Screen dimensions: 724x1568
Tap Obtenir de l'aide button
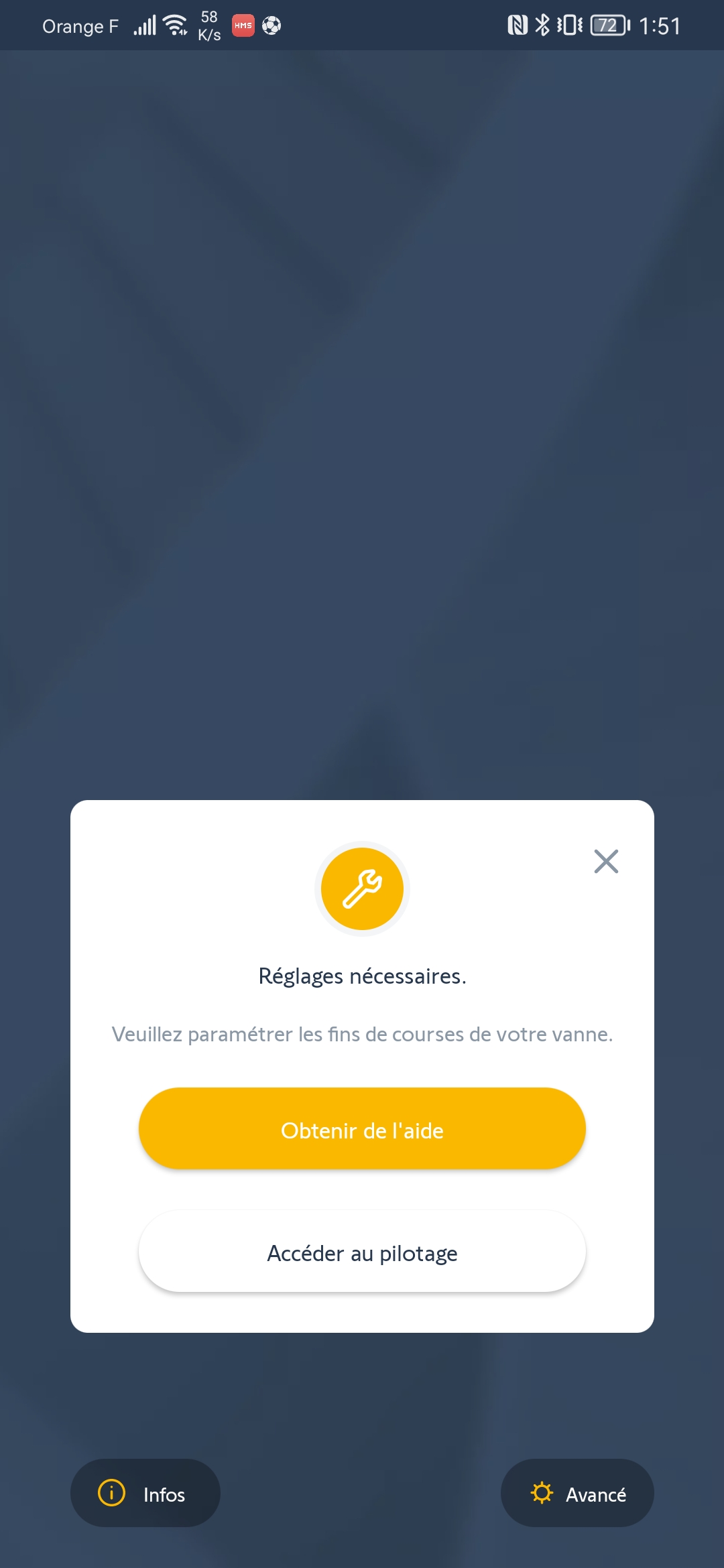point(362,1128)
